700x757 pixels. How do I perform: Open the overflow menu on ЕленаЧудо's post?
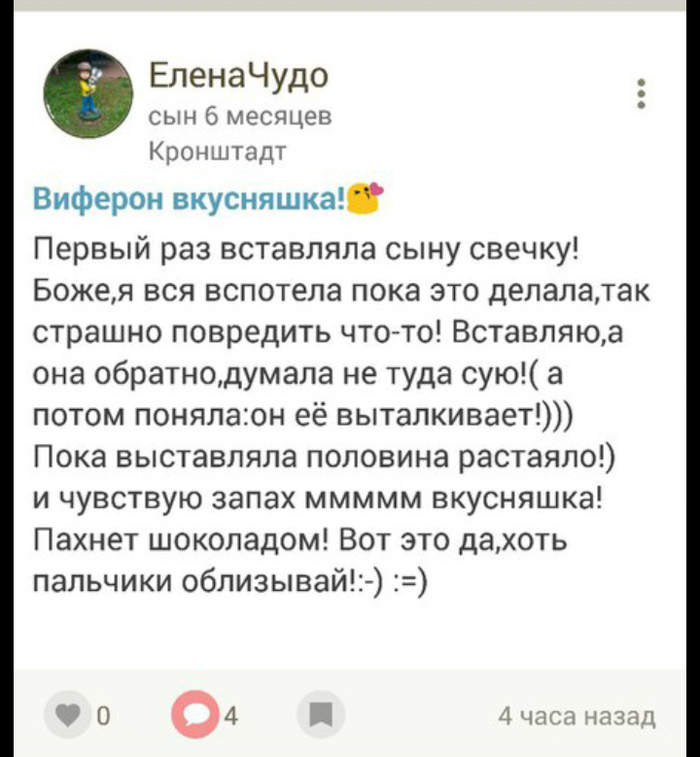point(641,93)
